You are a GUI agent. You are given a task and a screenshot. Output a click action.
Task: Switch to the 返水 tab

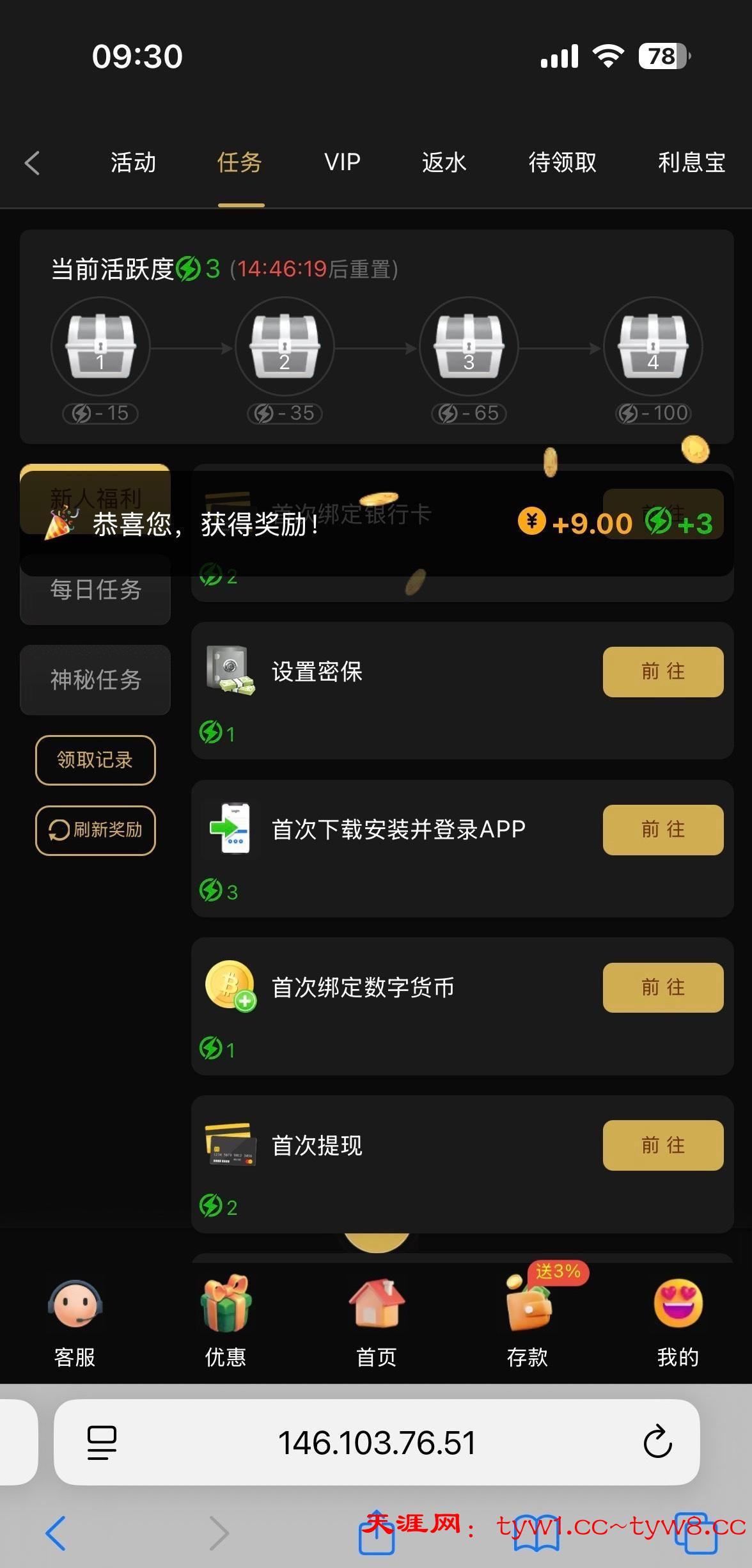444,163
